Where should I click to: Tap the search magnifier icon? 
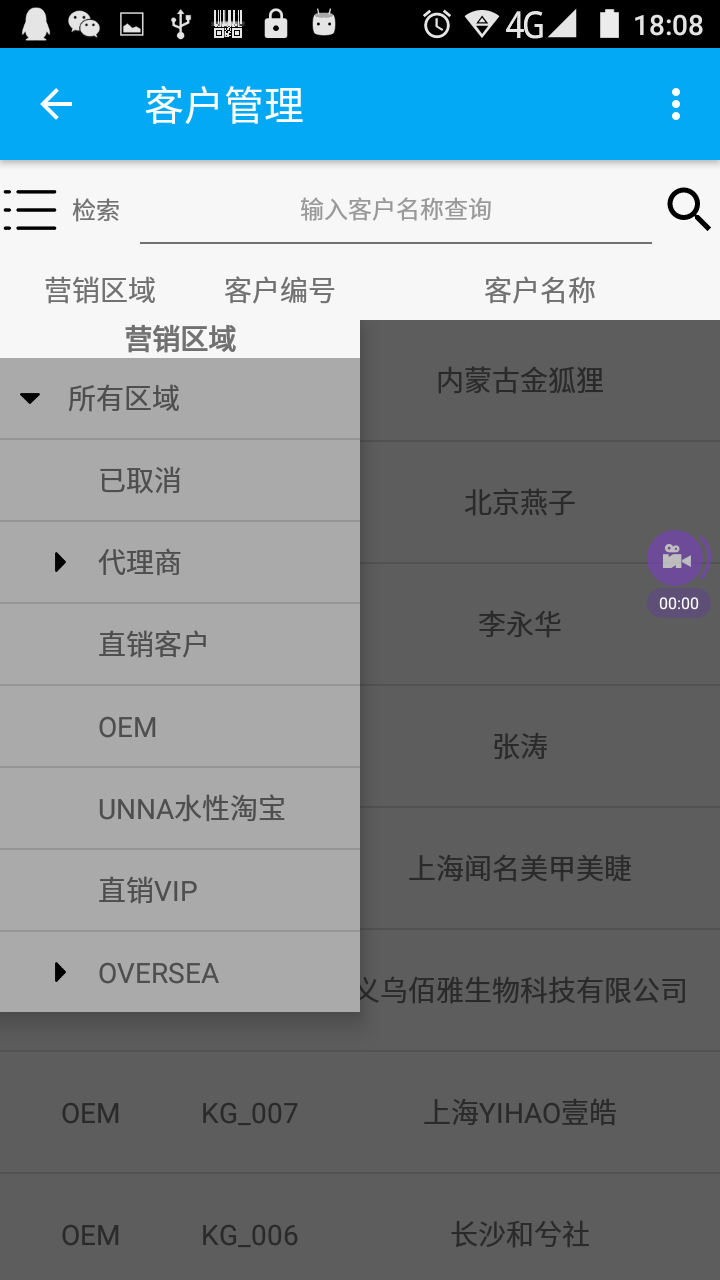tap(688, 210)
